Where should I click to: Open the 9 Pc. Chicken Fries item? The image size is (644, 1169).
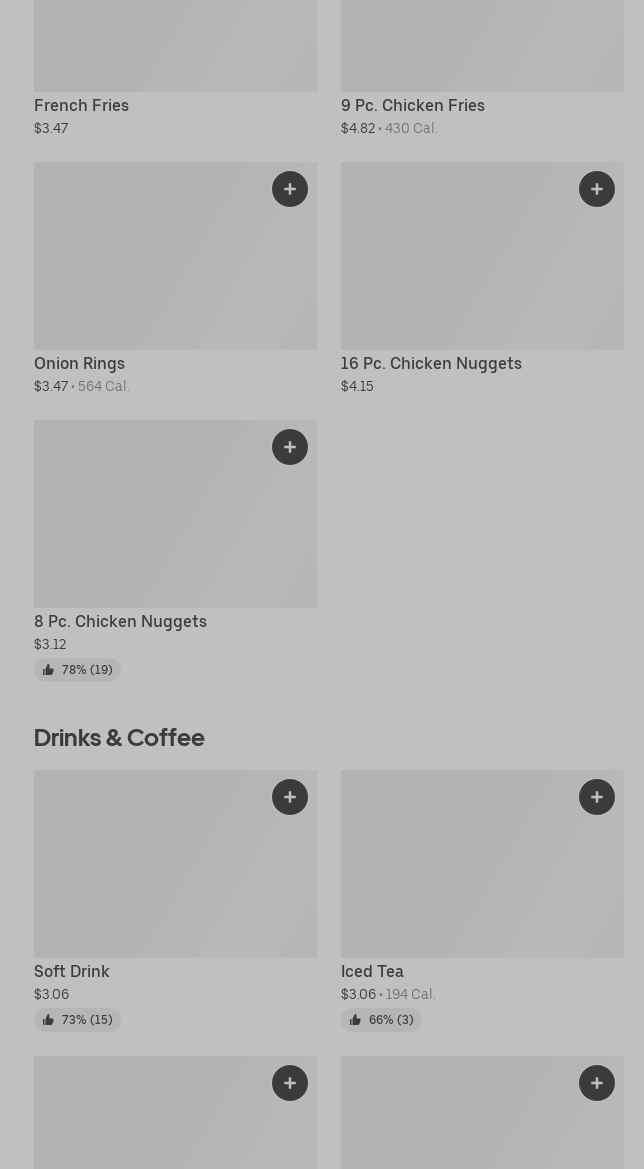482,60
